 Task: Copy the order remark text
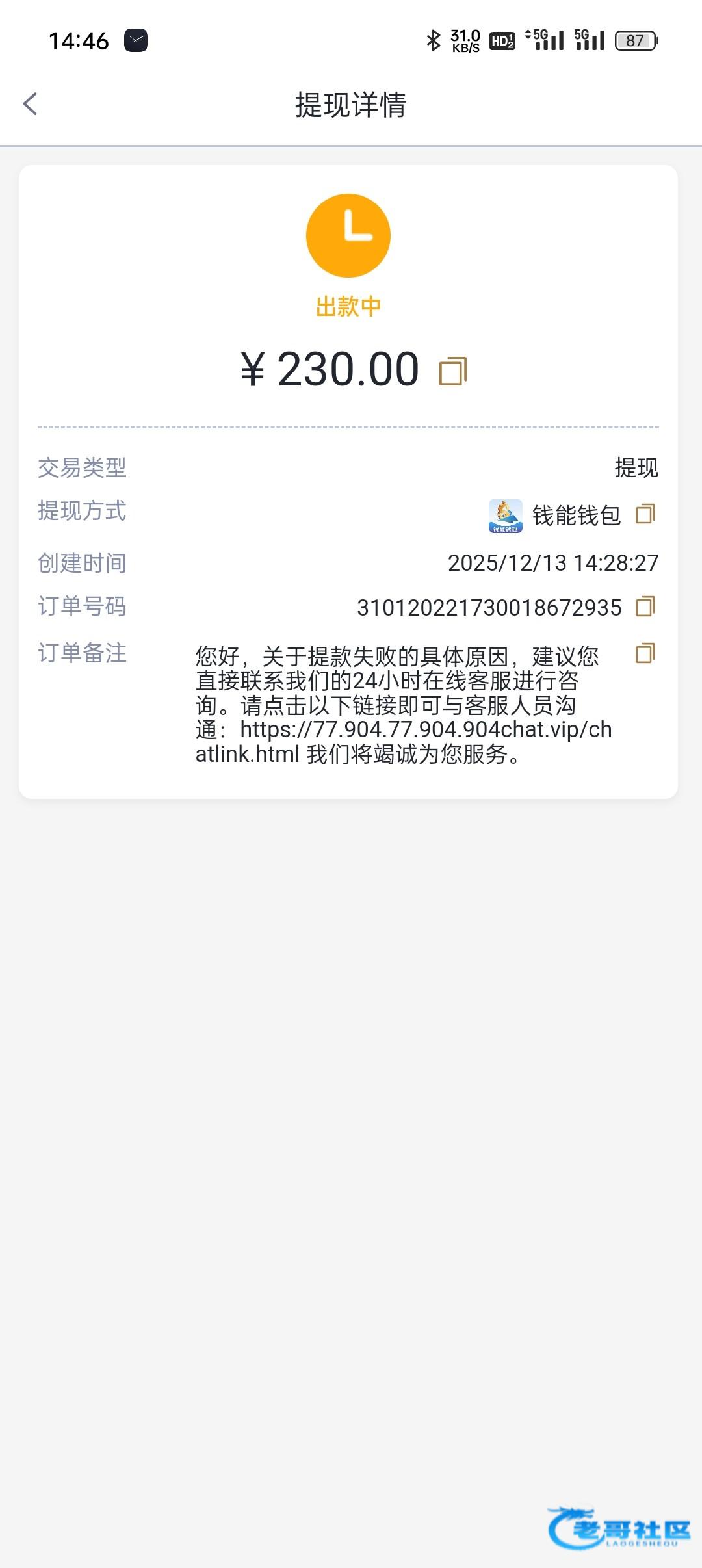645,653
